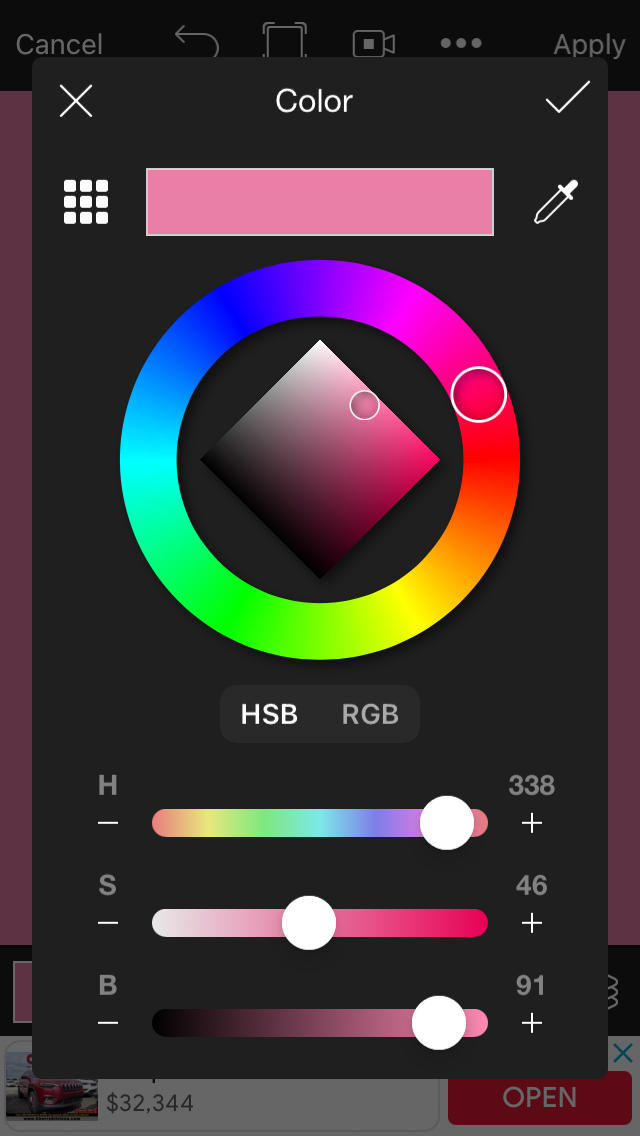Viewport: 640px width, 1136px height.
Task: Pick a hue on the color wheel ring
Action: 150,460
